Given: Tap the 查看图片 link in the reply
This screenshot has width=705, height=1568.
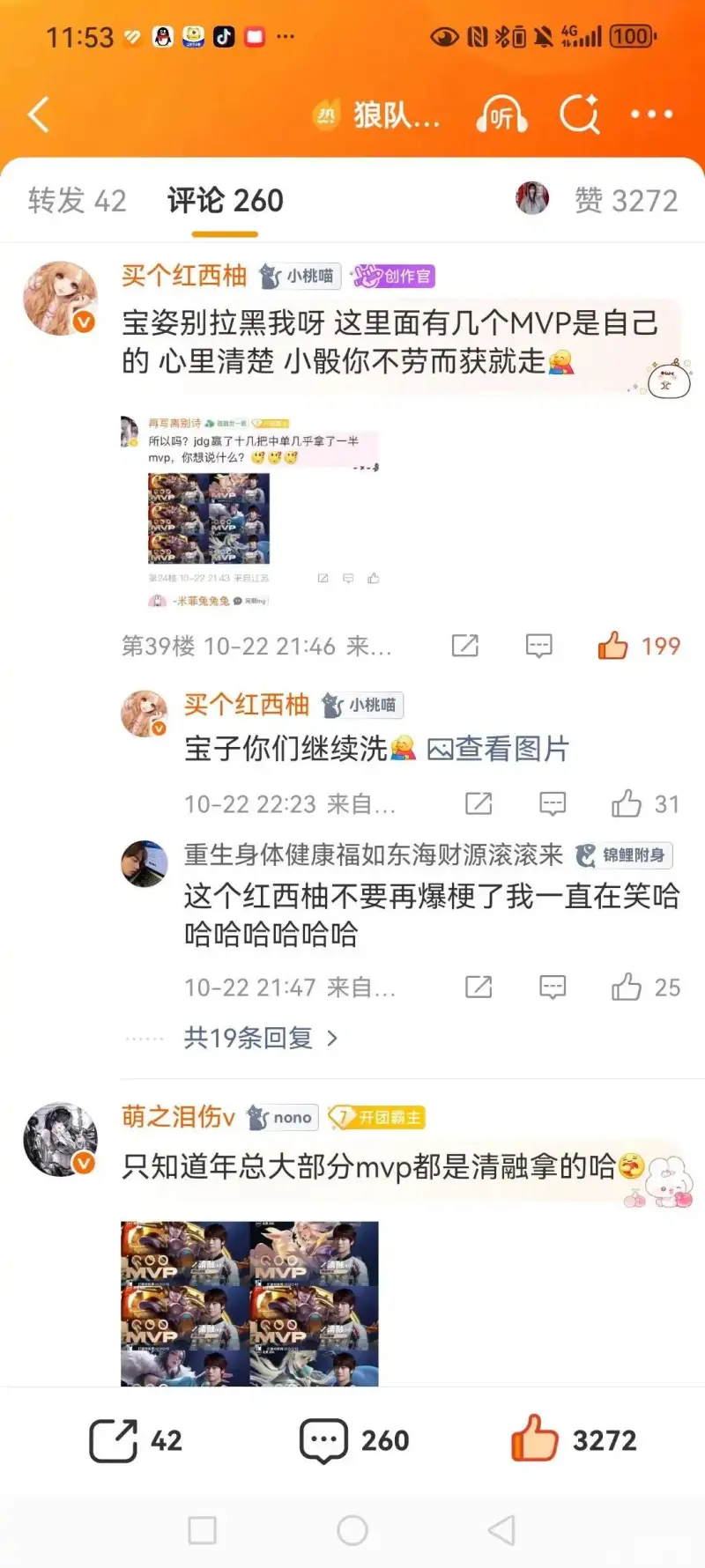Looking at the screenshot, I should click(x=499, y=749).
